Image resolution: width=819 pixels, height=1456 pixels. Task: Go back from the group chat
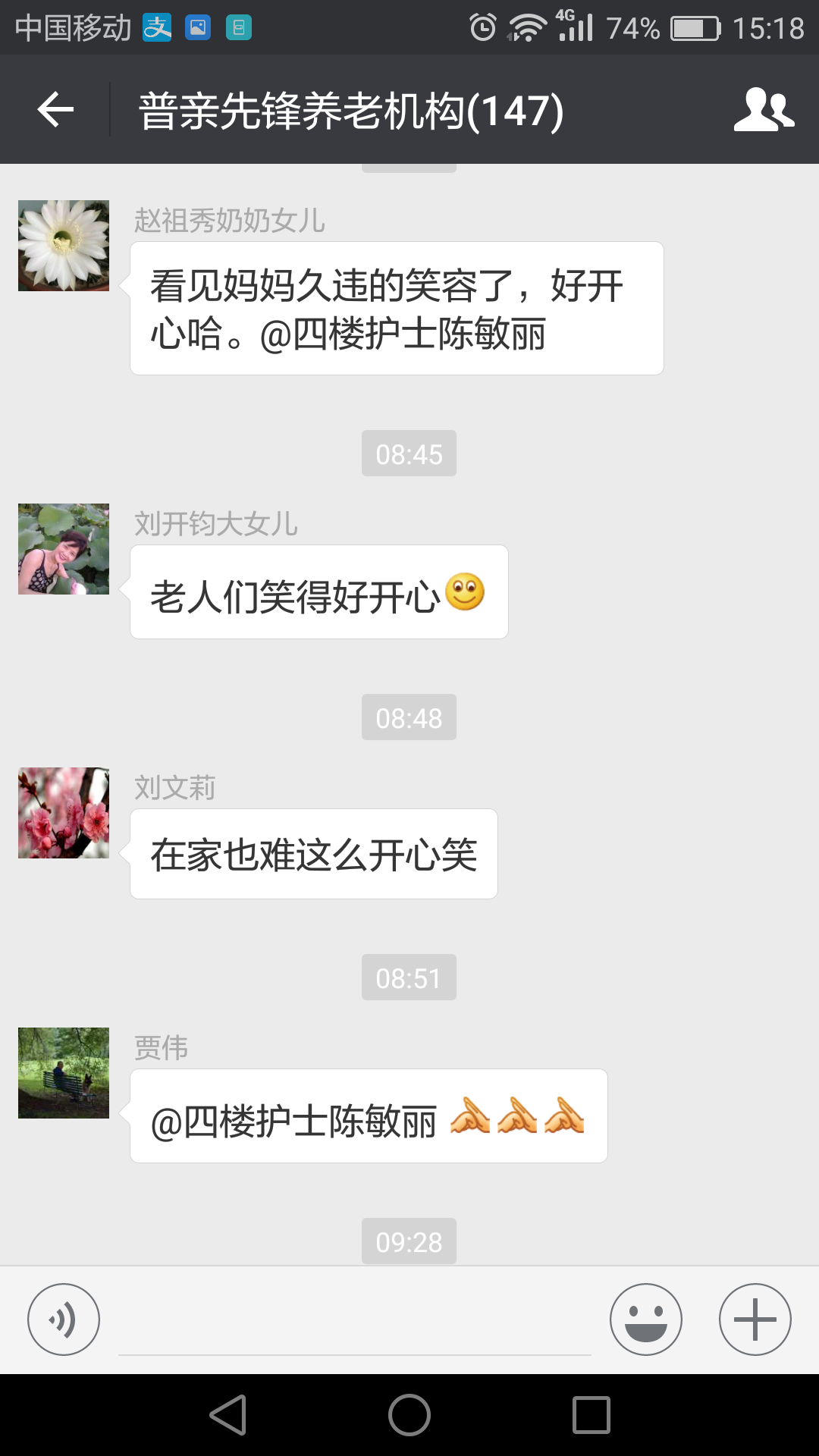[55, 110]
